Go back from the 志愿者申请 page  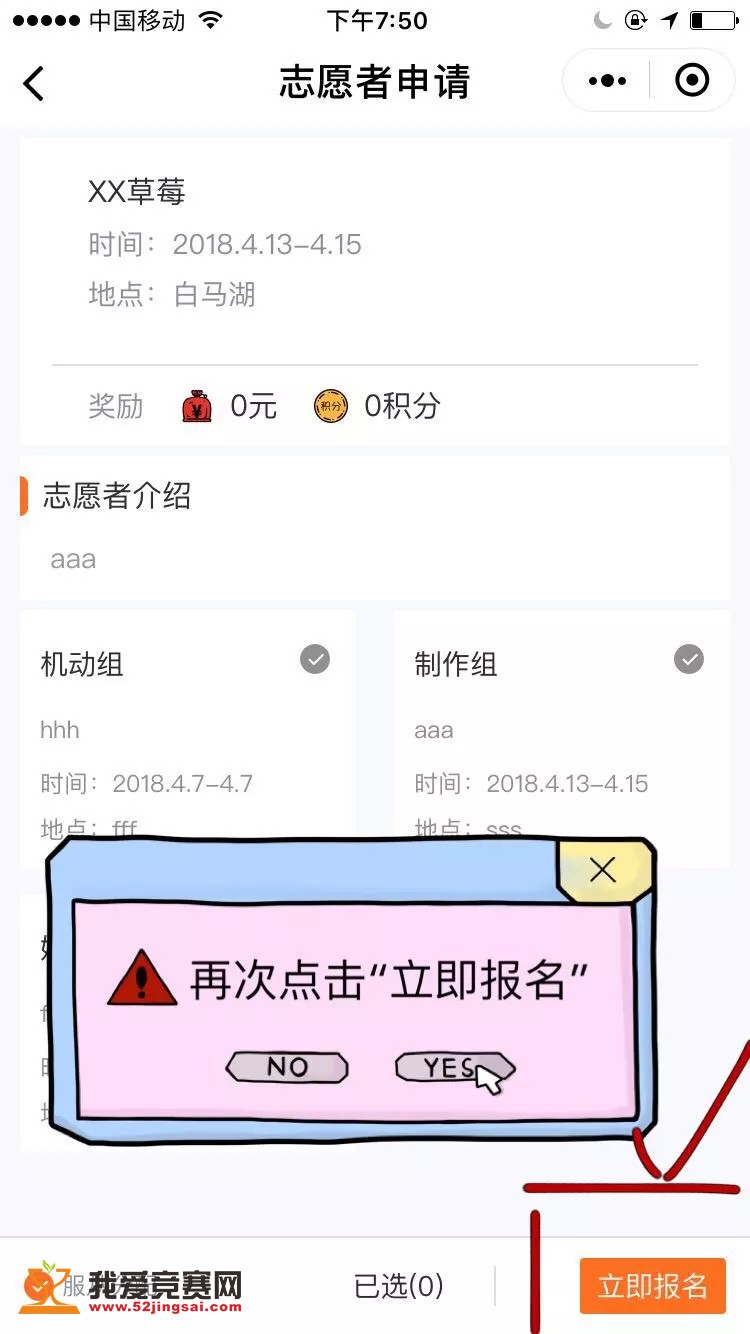(x=34, y=83)
